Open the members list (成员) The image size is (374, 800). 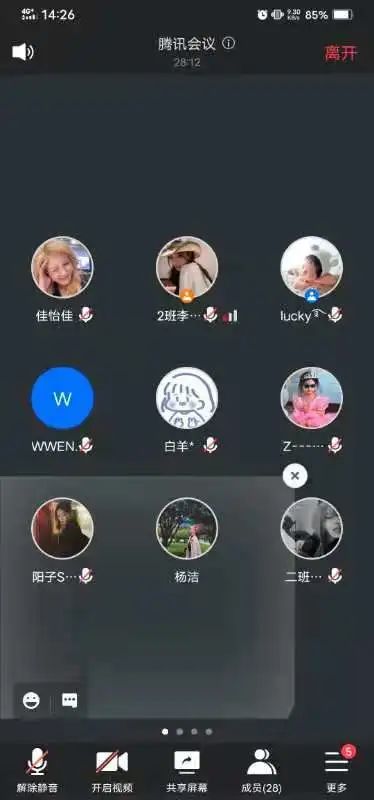(x=262, y=769)
